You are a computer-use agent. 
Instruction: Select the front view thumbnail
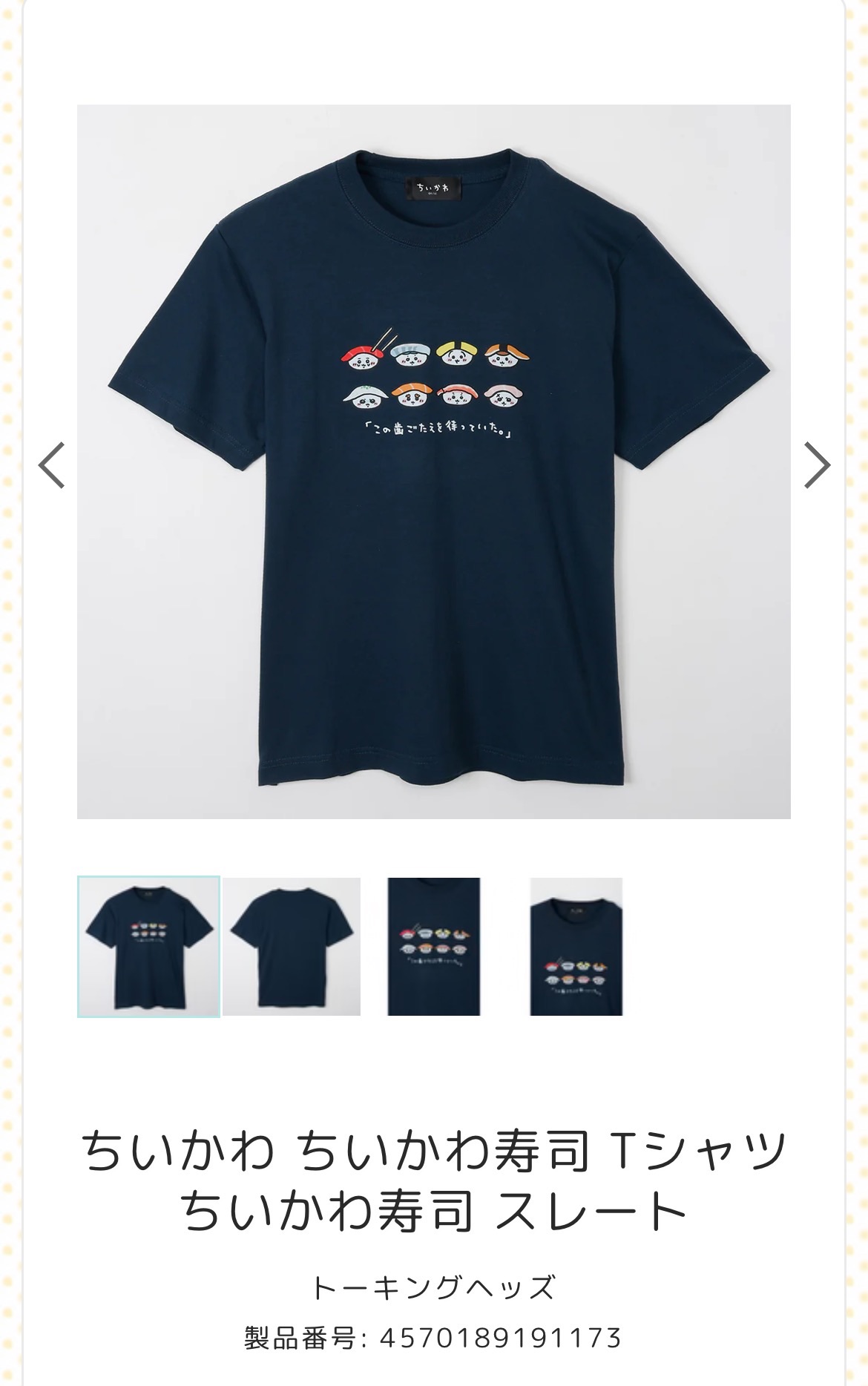(148, 946)
